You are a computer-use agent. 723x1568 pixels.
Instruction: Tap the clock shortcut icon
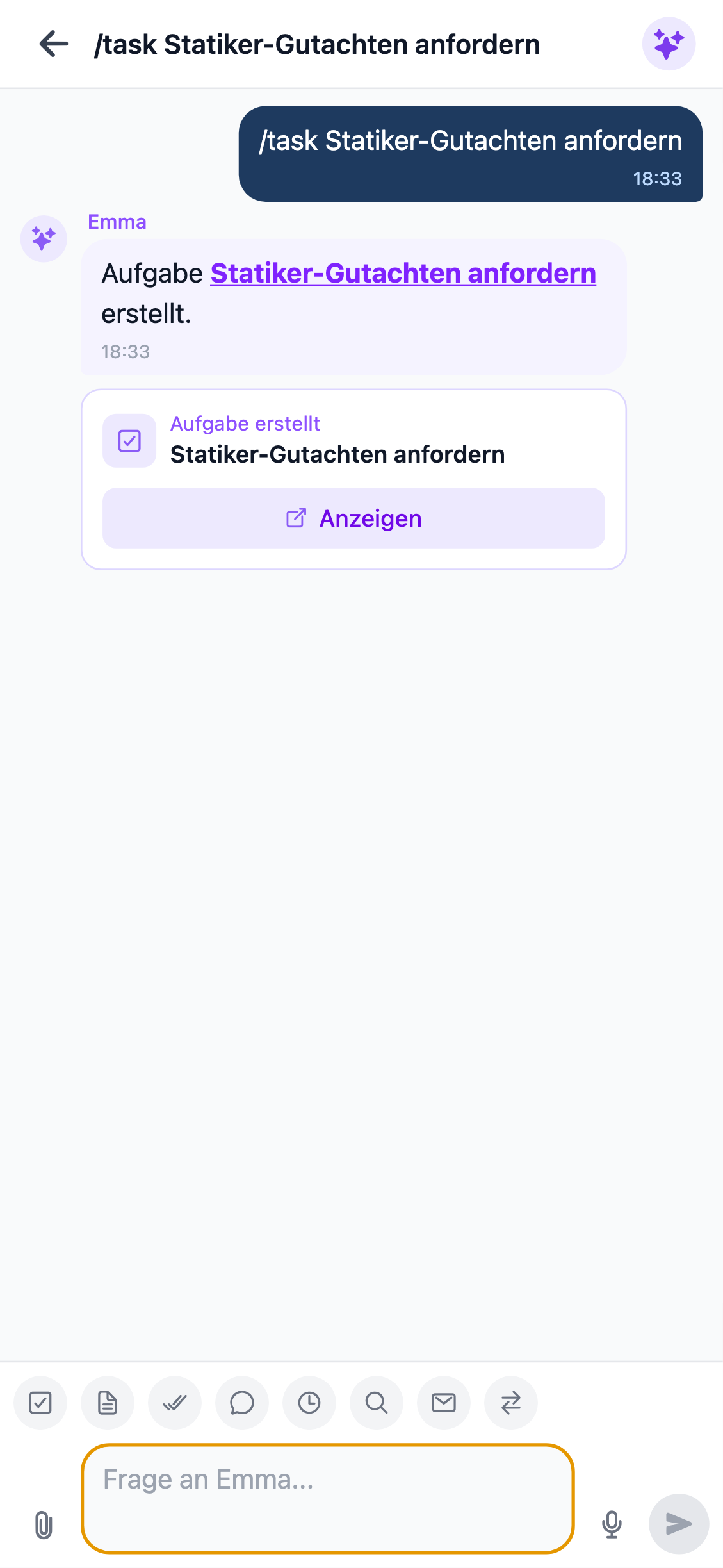click(x=309, y=1403)
